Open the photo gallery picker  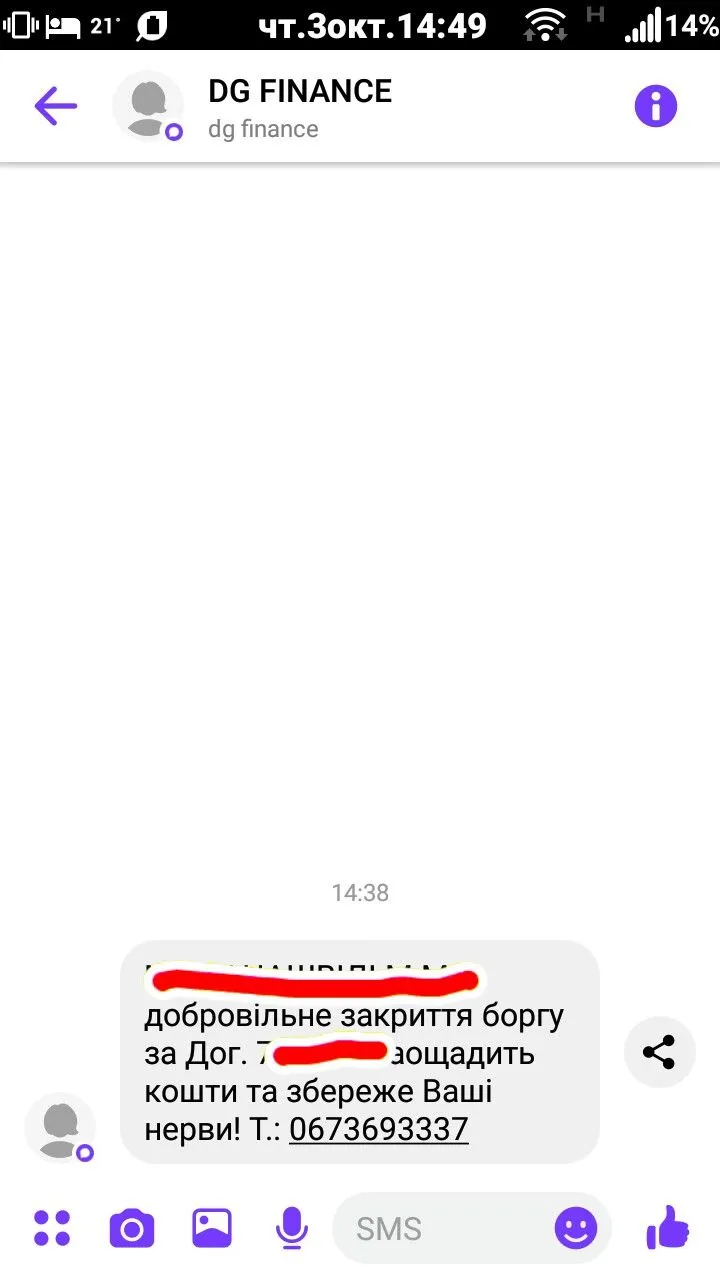point(212,1228)
